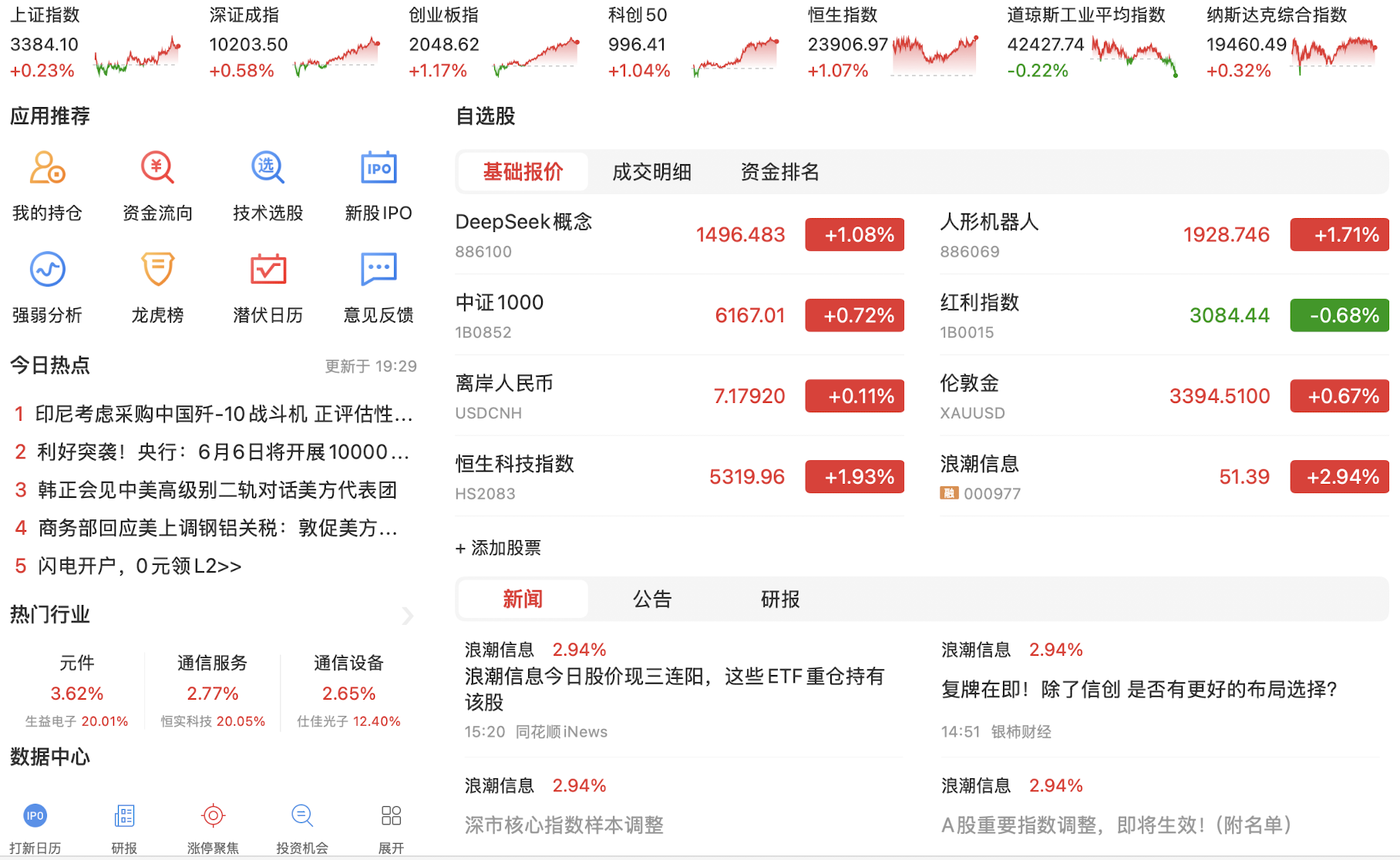Open 新股IPO shortcut

378,186
